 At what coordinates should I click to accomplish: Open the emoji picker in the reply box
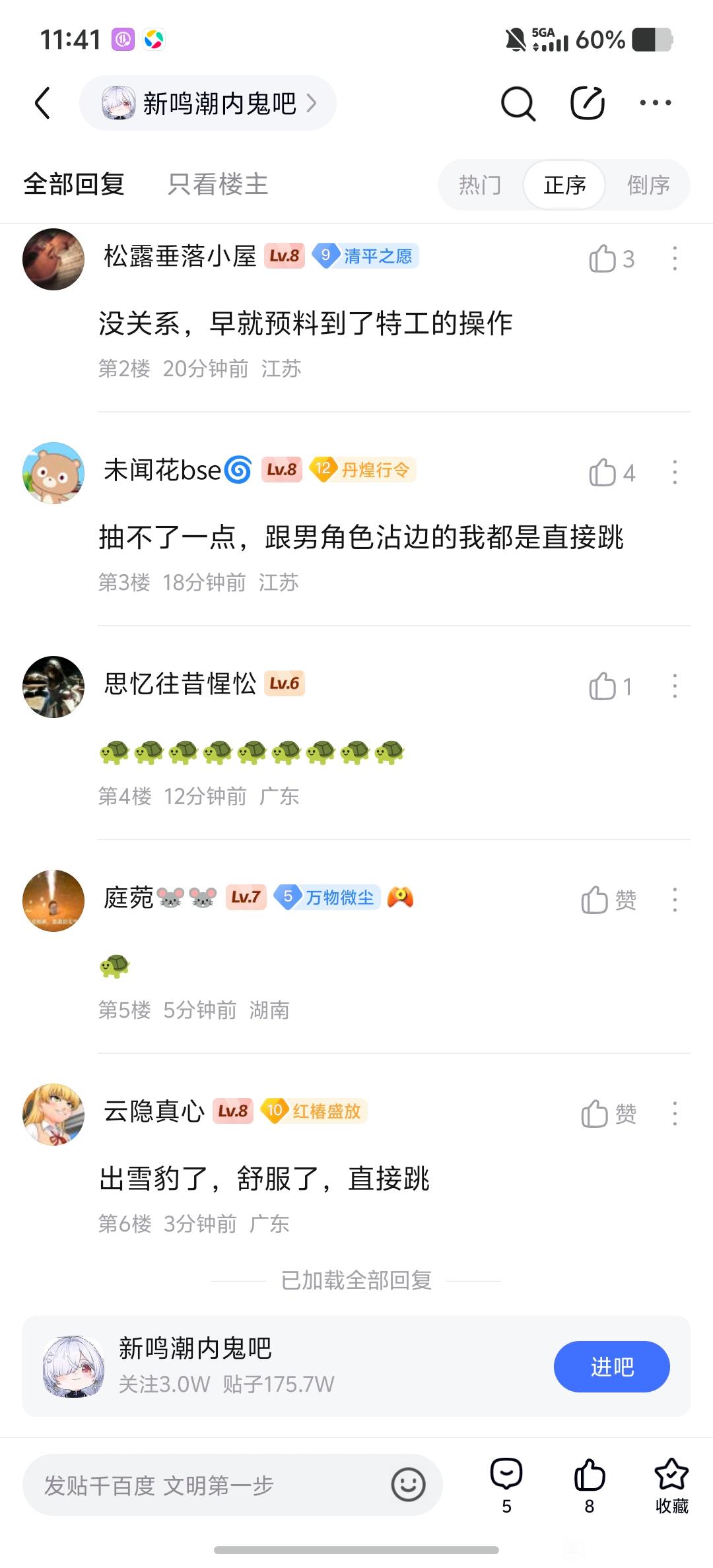pos(408,1485)
